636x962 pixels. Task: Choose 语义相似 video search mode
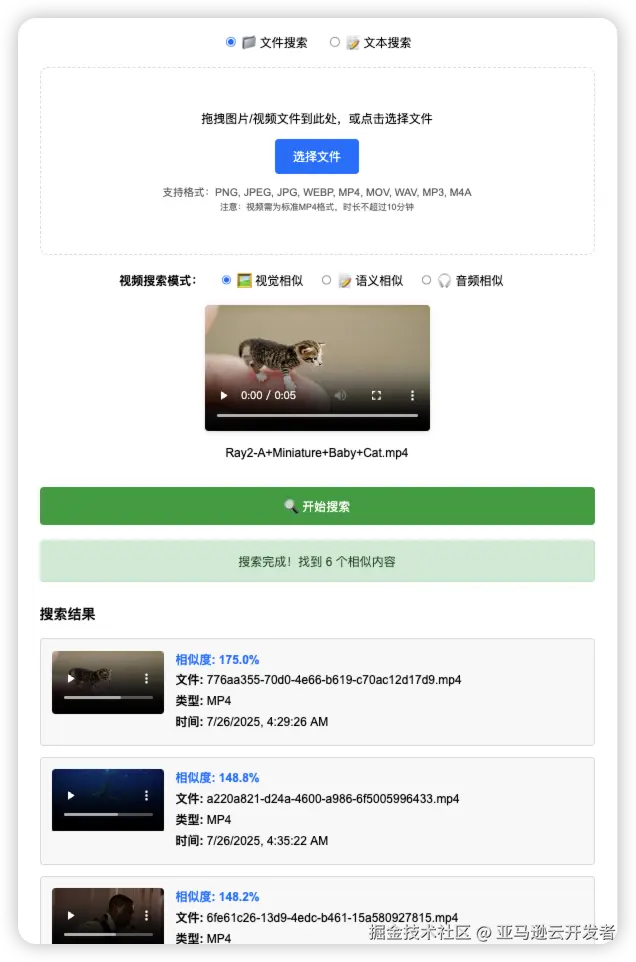point(326,280)
